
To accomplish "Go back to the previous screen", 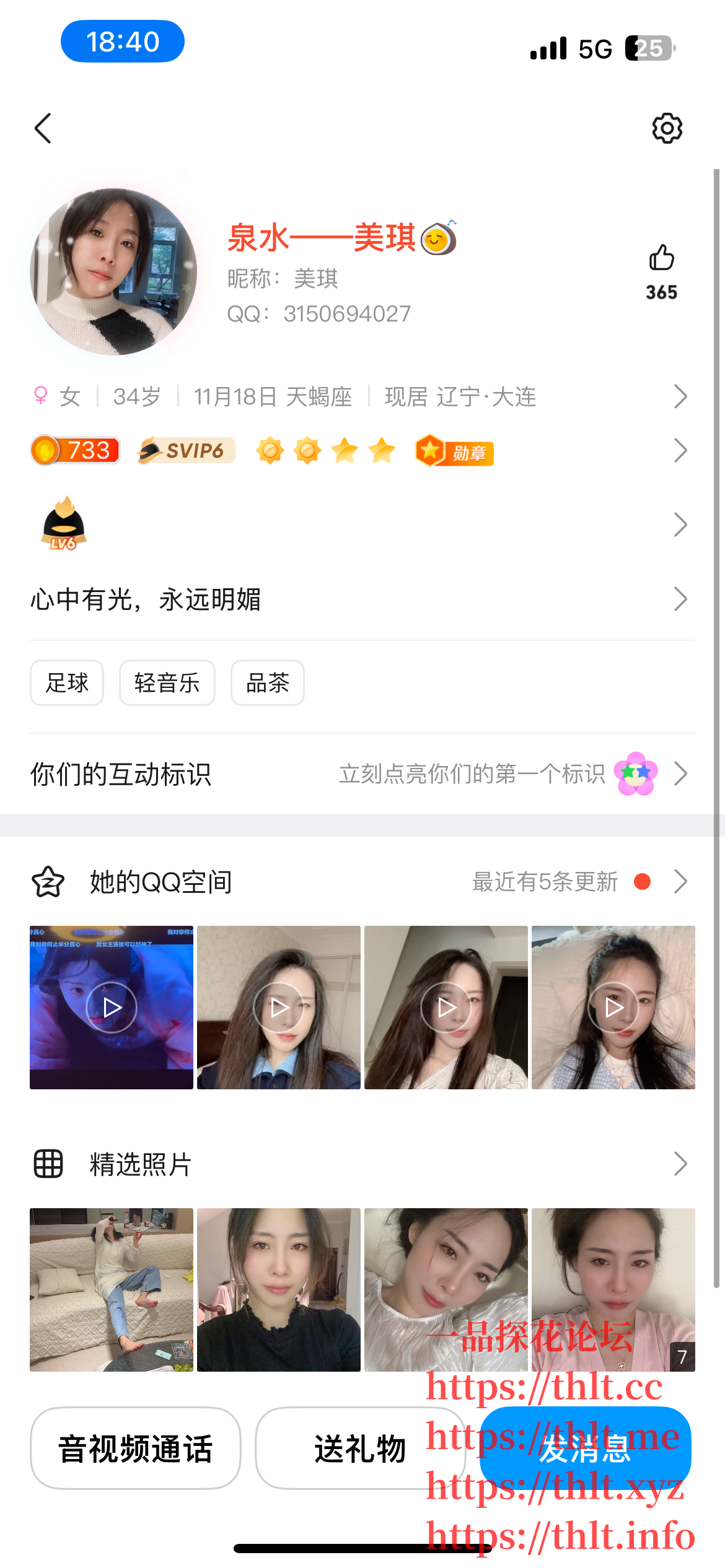I will [43, 129].
